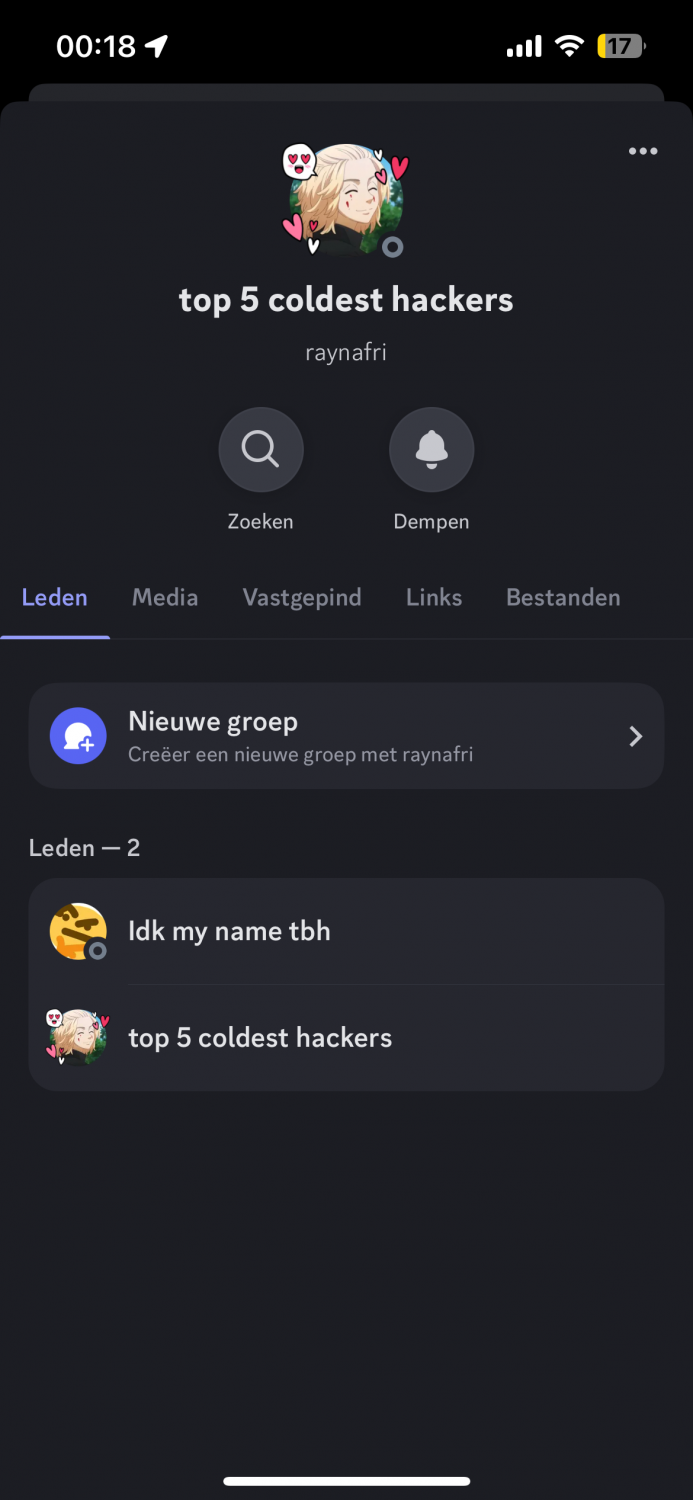The image size is (693, 1500).
Task: View the large profile avatar at top
Action: (346, 200)
